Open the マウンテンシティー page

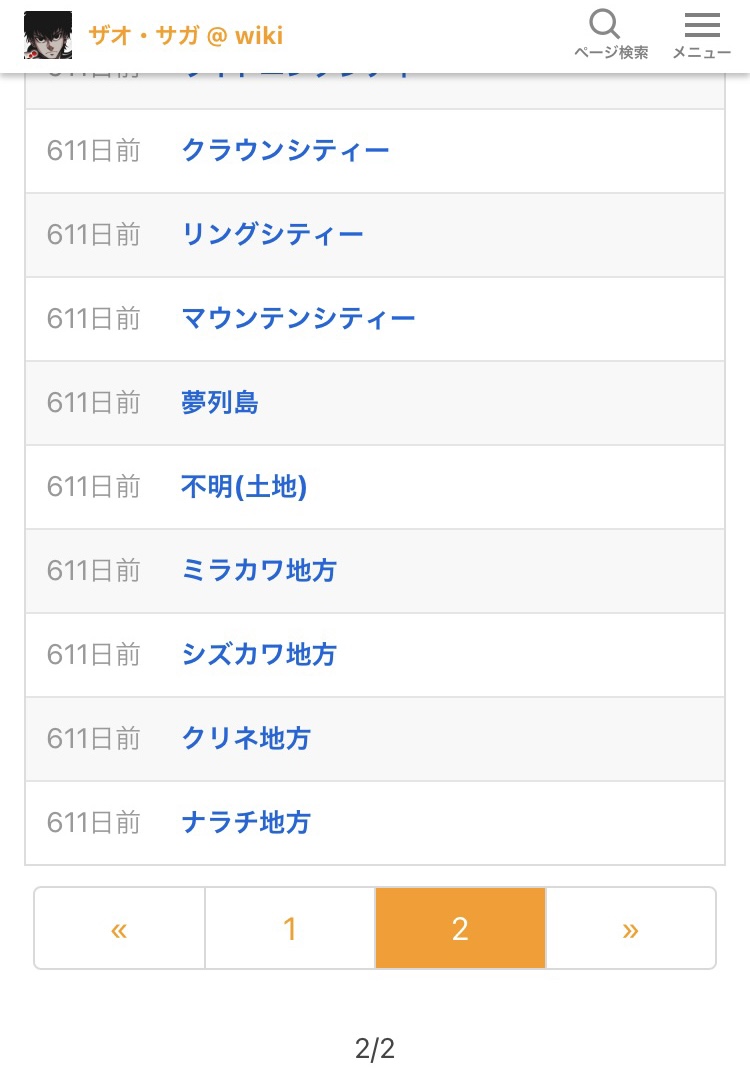(298, 319)
